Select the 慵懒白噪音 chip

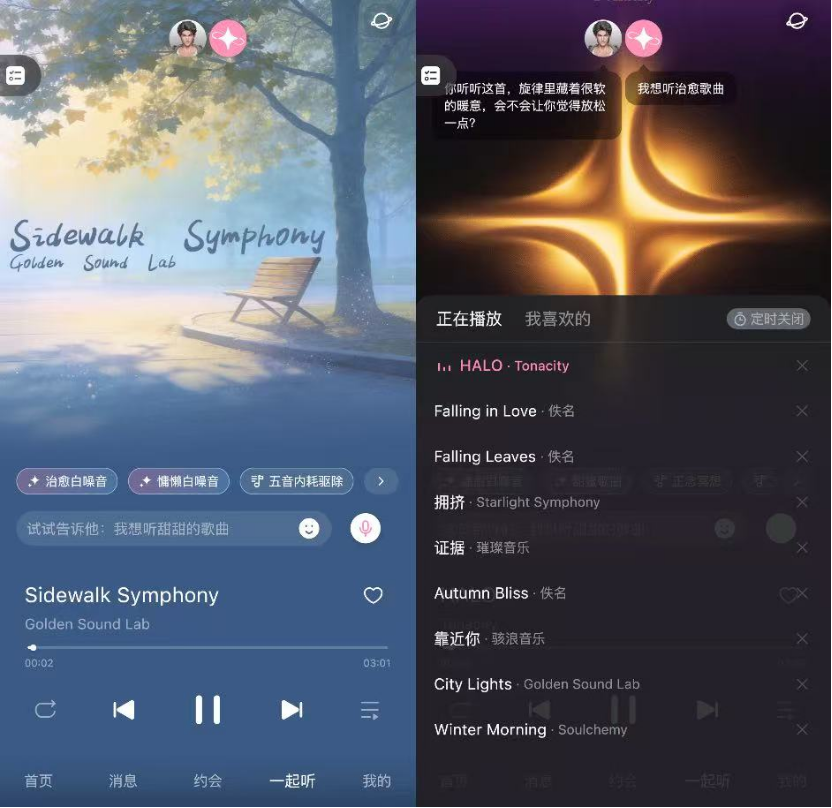click(179, 482)
